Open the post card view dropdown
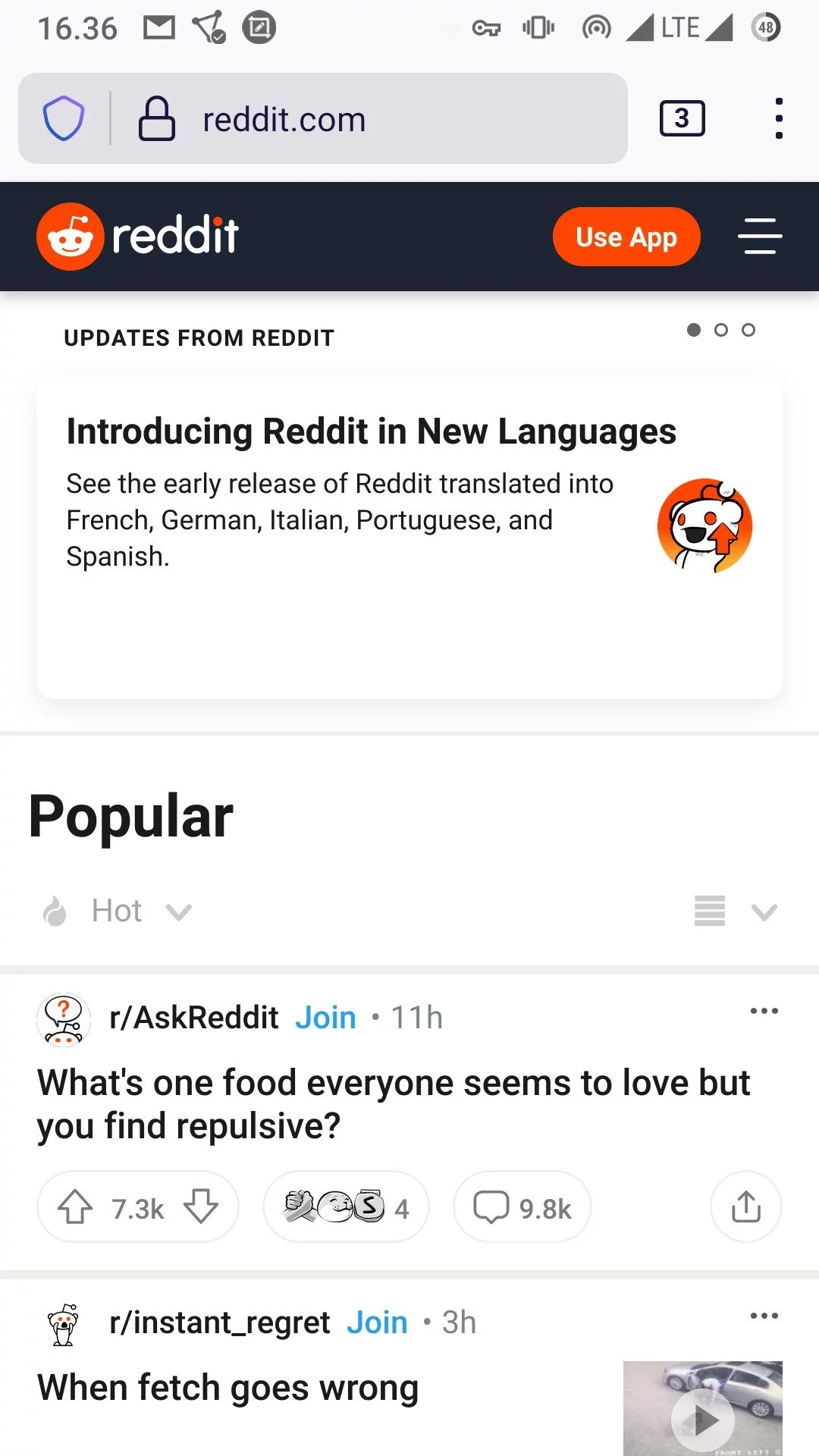The image size is (819, 1456). click(734, 912)
